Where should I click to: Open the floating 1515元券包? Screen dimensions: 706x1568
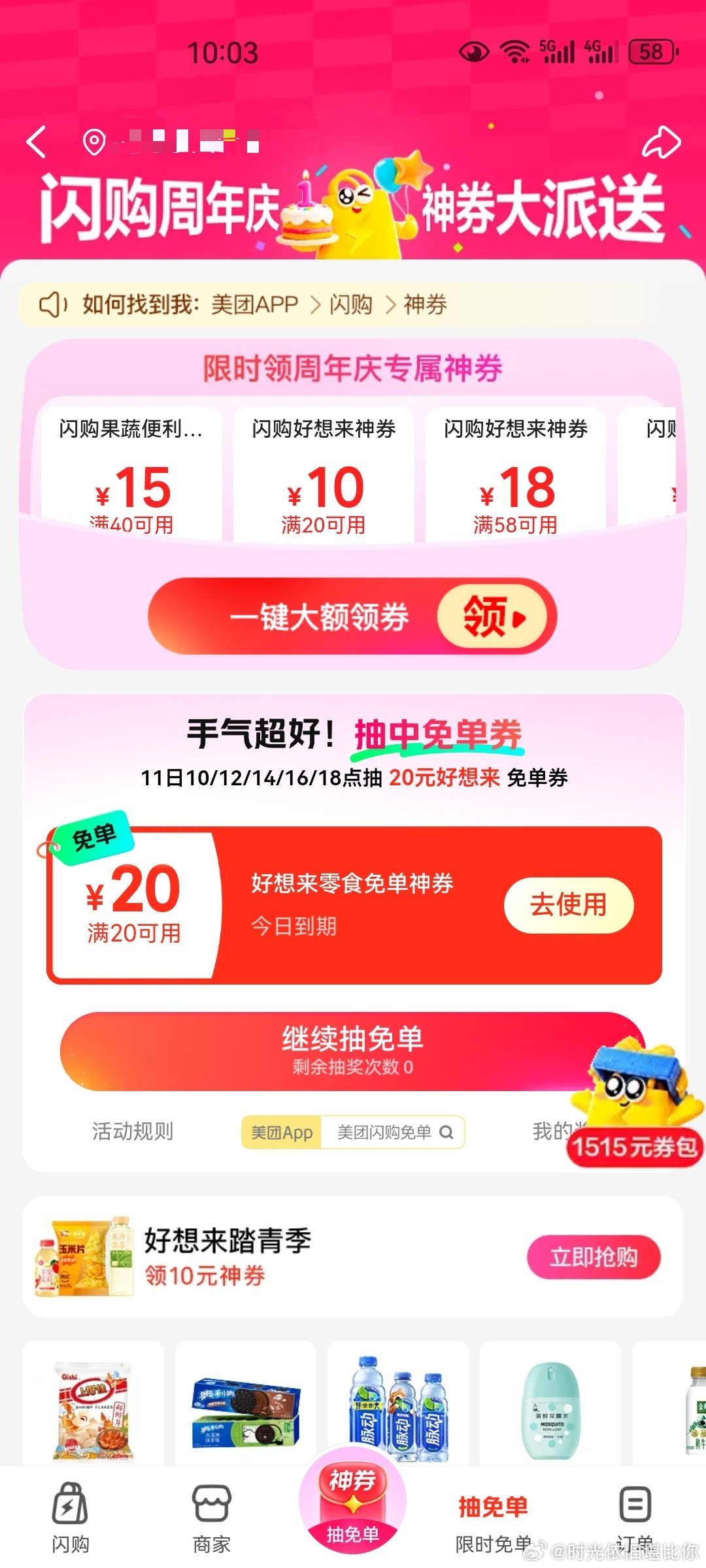[634, 1147]
